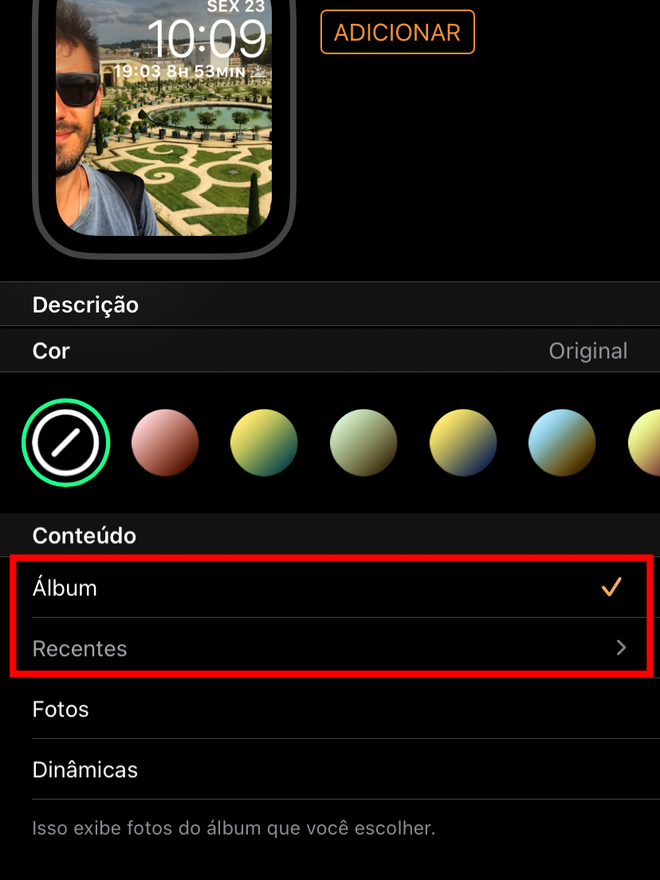
Task: Choose Fotos as the content source
Action: (x=330, y=709)
